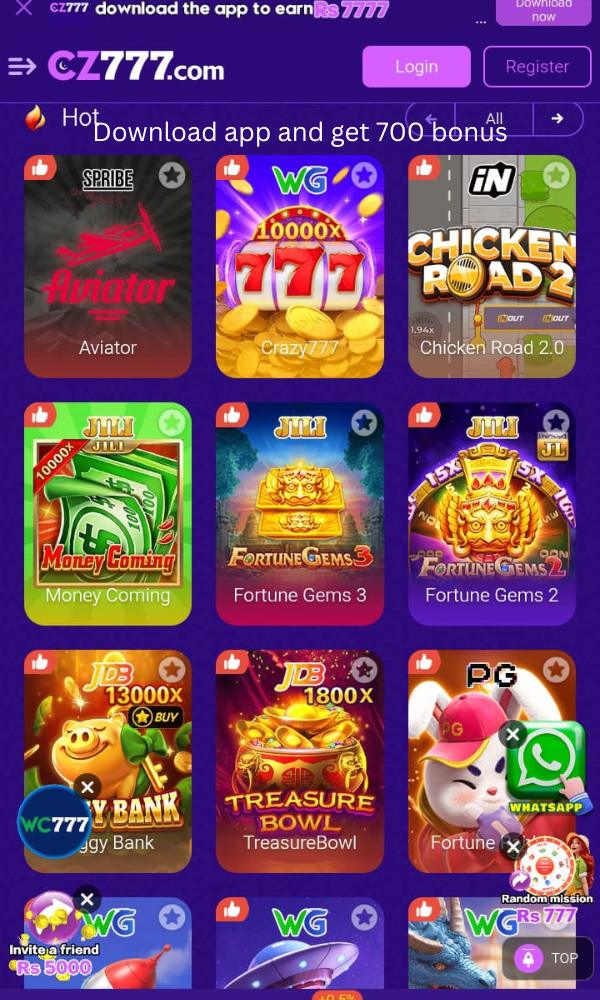The height and width of the screenshot is (1000, 600).
Task: Tap the Login button
Action: [416, 67]
